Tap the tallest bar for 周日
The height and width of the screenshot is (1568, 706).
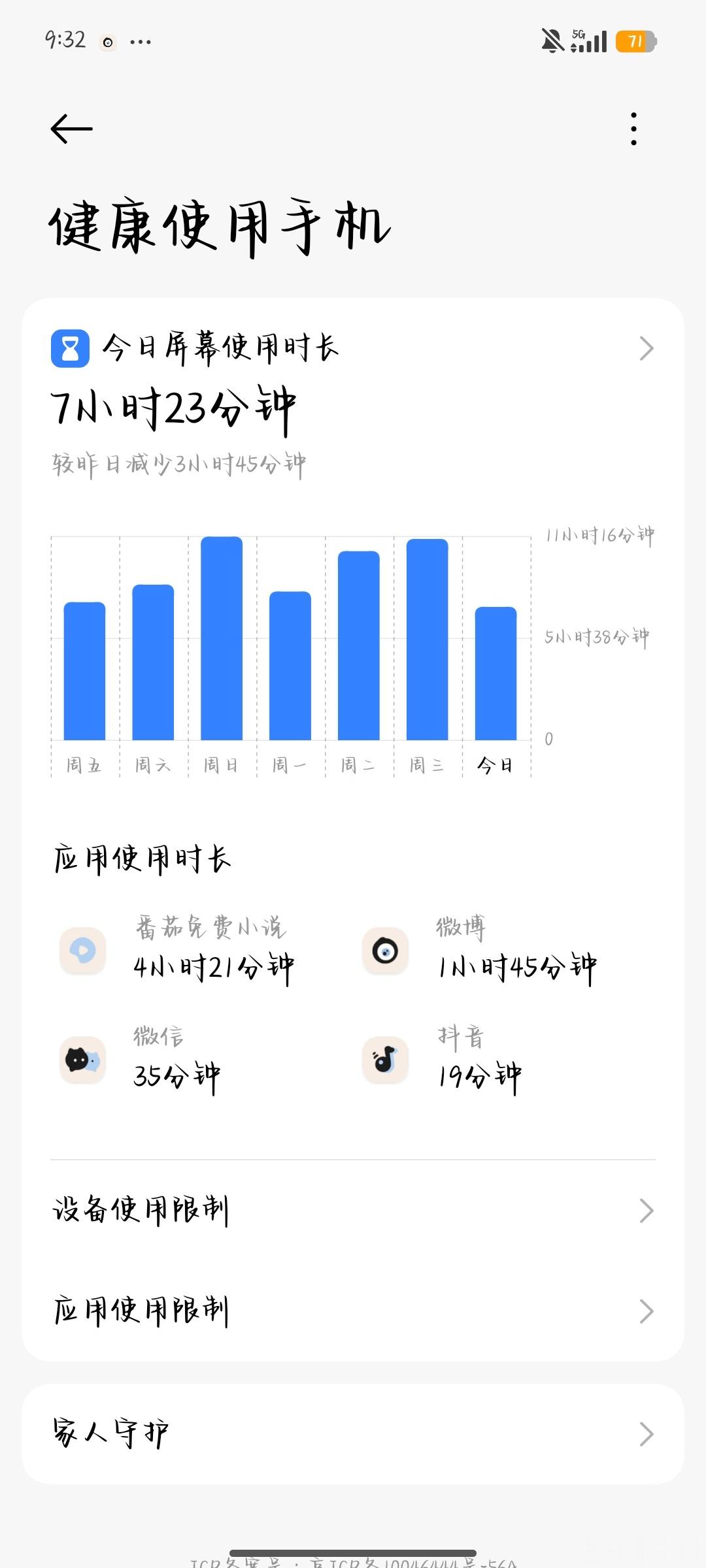pos(221,640)
